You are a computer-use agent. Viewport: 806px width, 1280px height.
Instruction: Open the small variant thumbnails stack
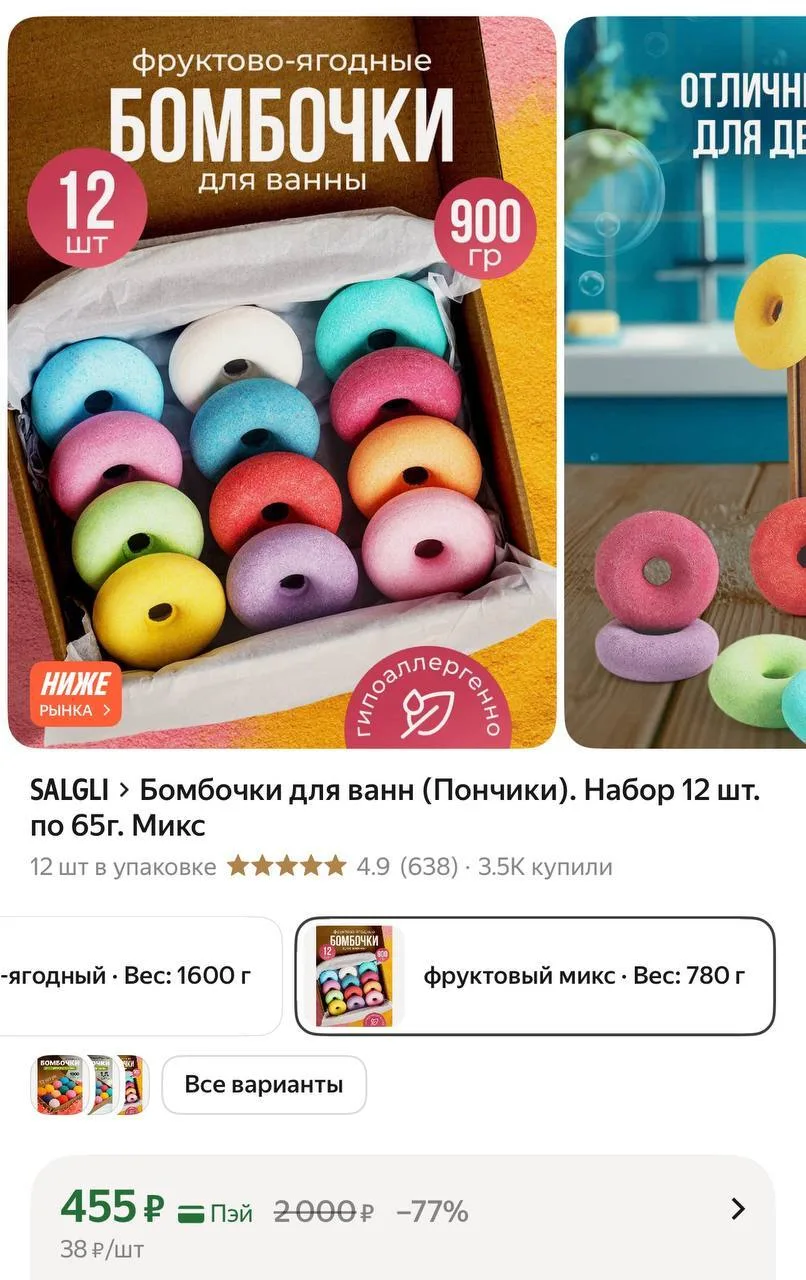pos(89,1085)
